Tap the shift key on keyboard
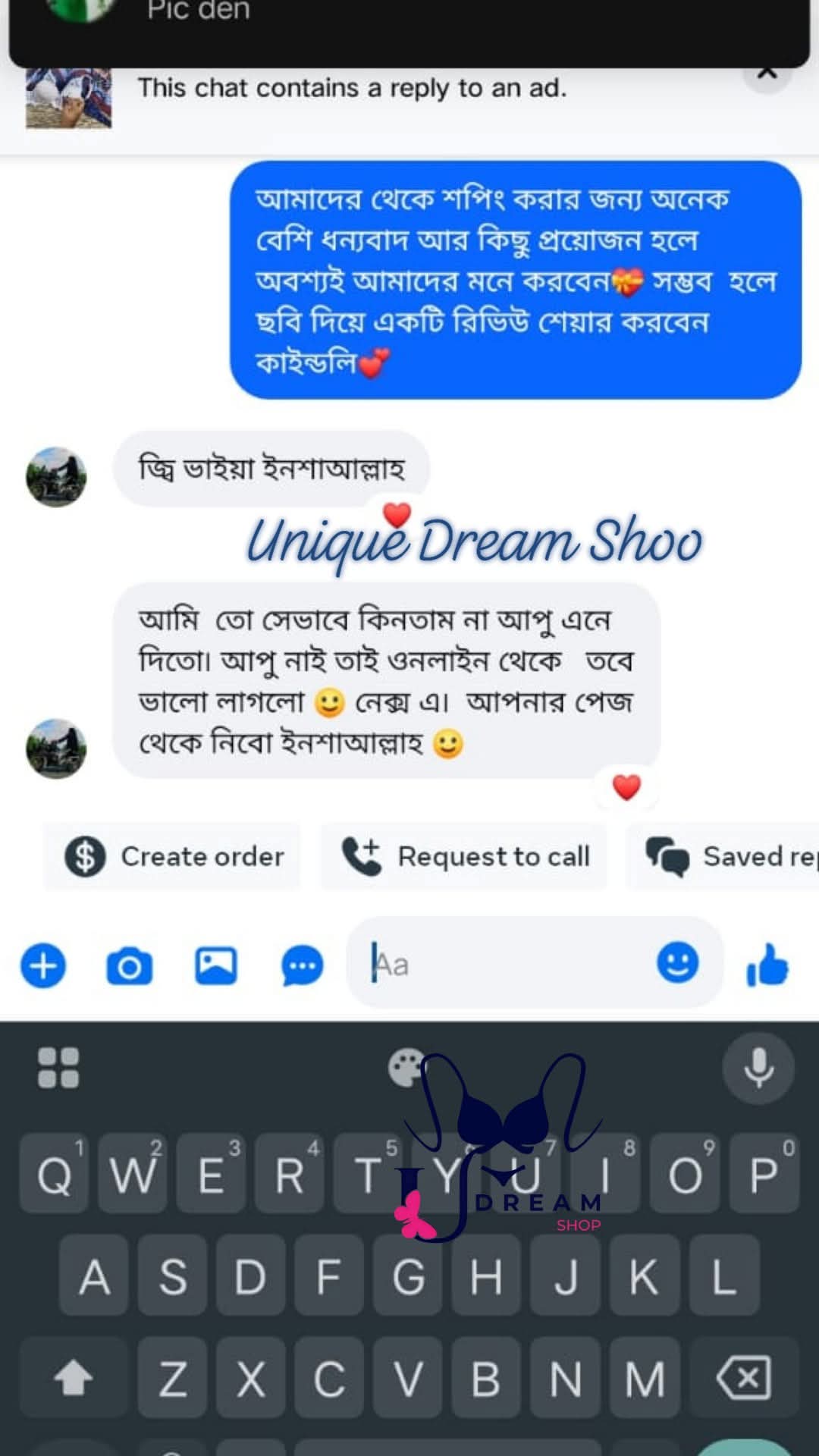Screen dimensions: 819x1456 [x=74, y=1378]
